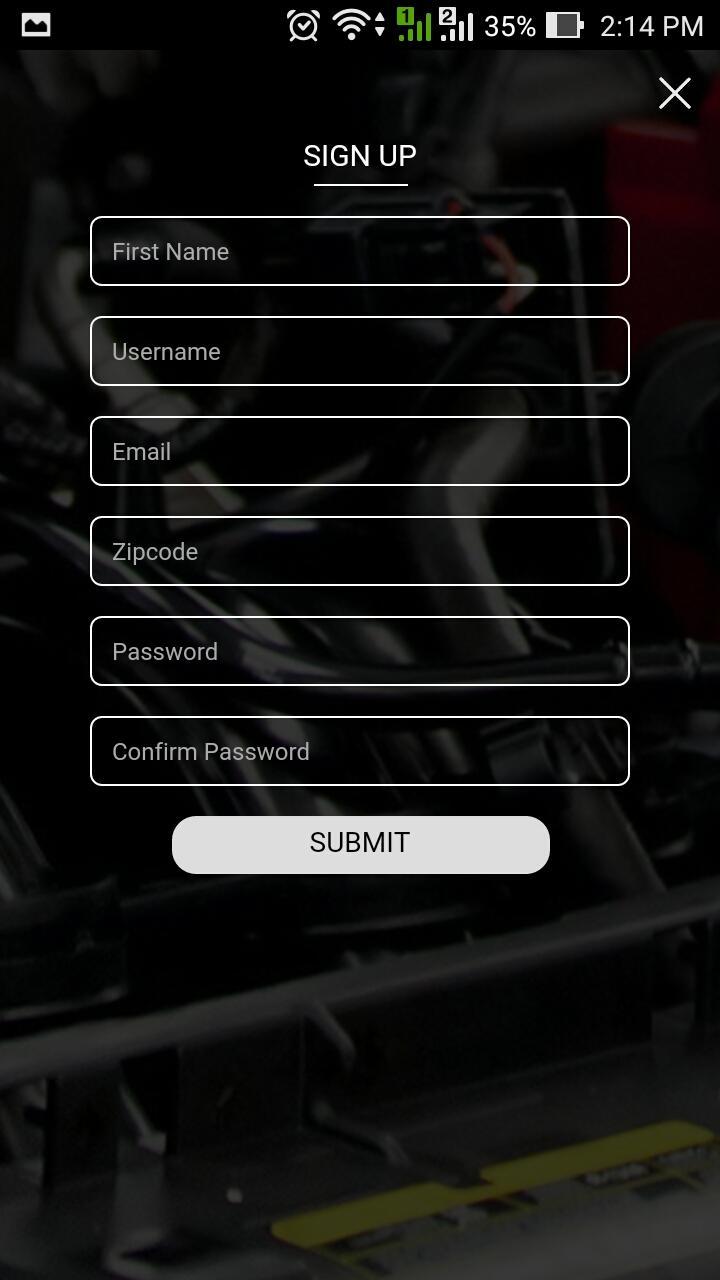
Task: Click the First Name input field
Action: pos(360,251)
